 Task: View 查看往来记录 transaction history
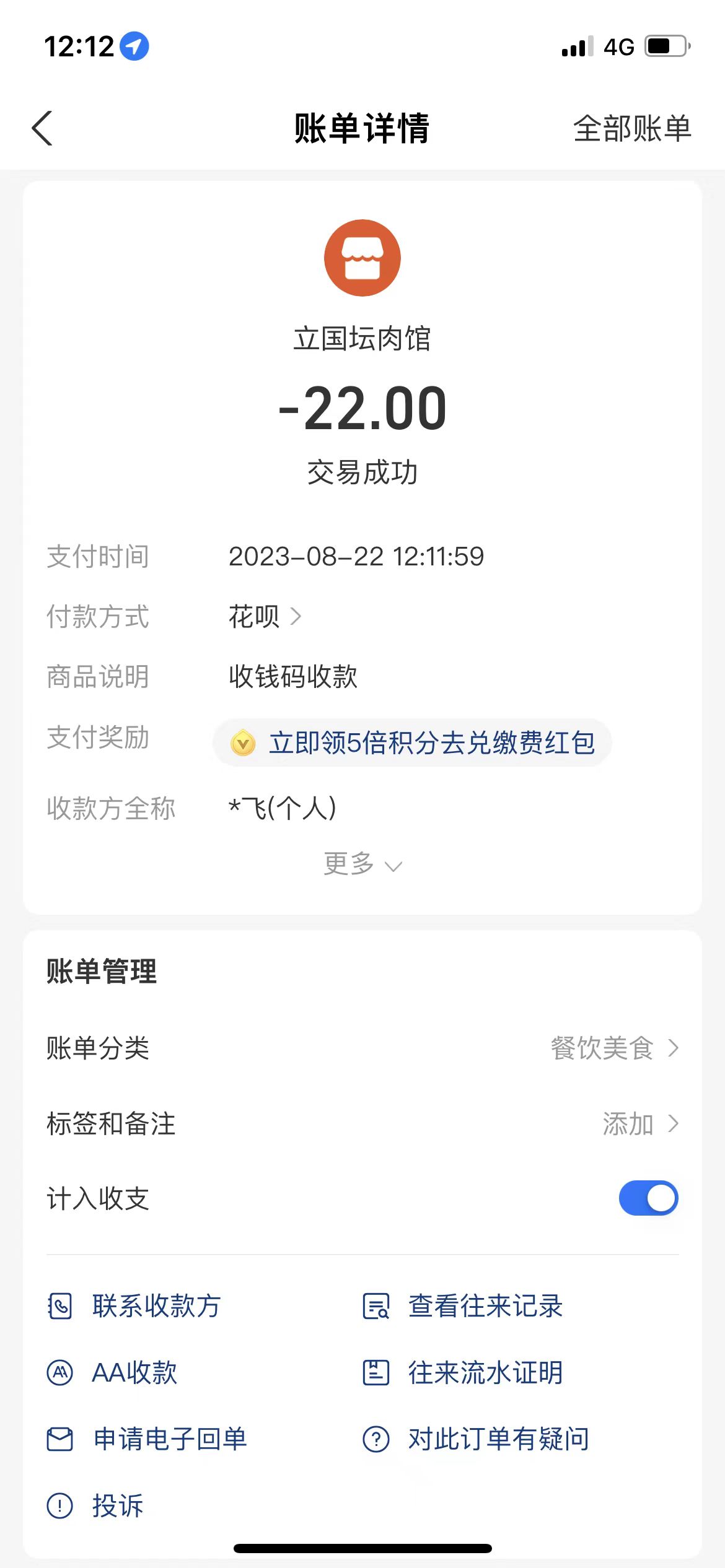462,1306
